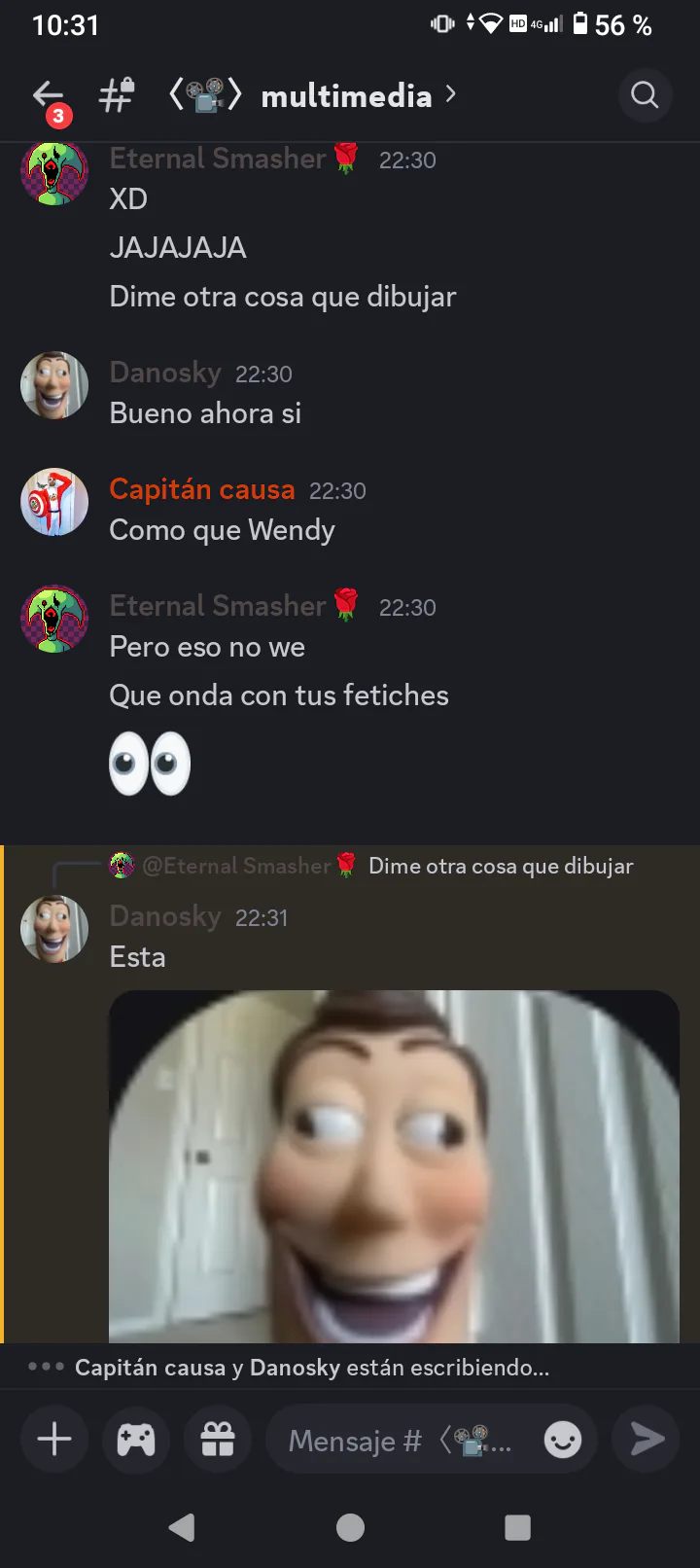Search in the multimedia channel

point(645,95)
